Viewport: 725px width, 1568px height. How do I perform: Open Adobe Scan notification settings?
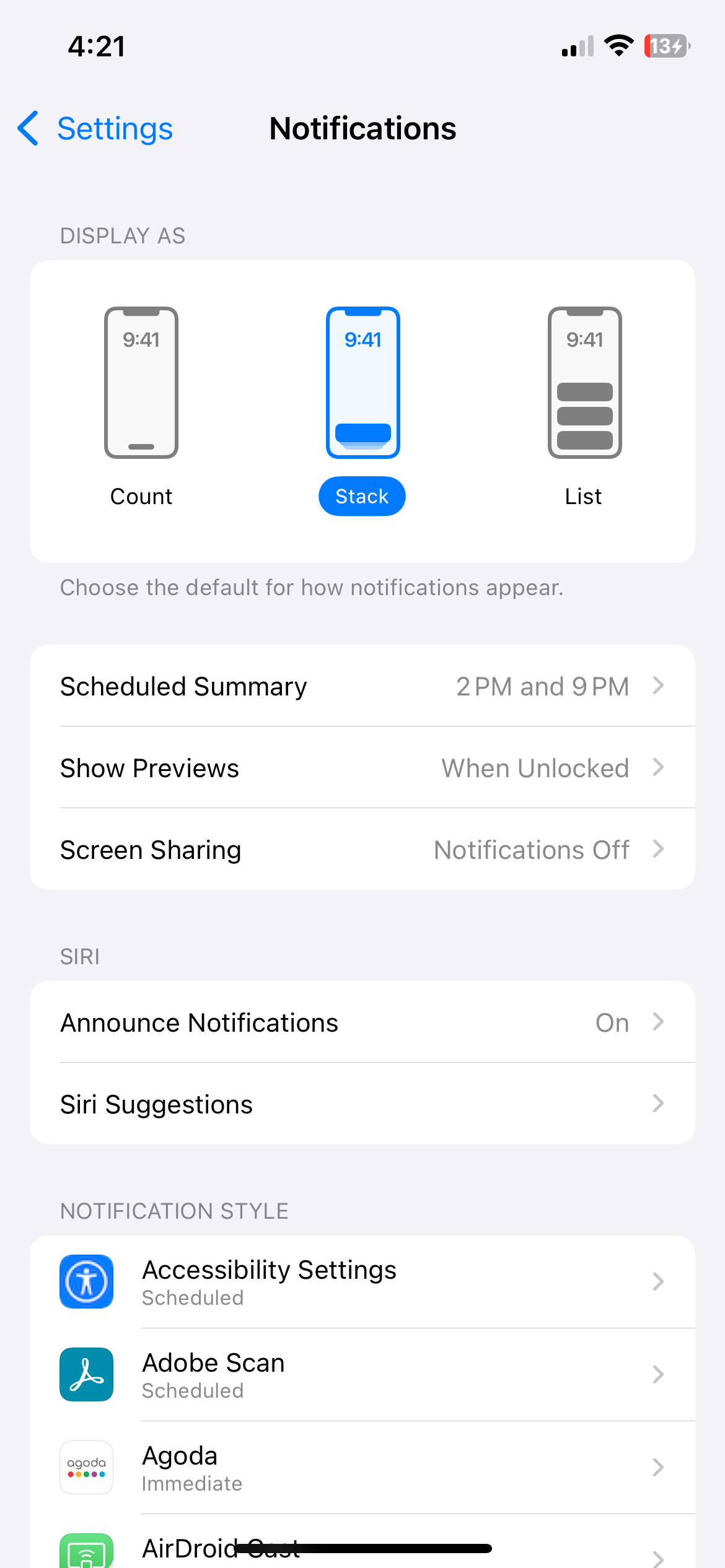tap(362, 1374)
